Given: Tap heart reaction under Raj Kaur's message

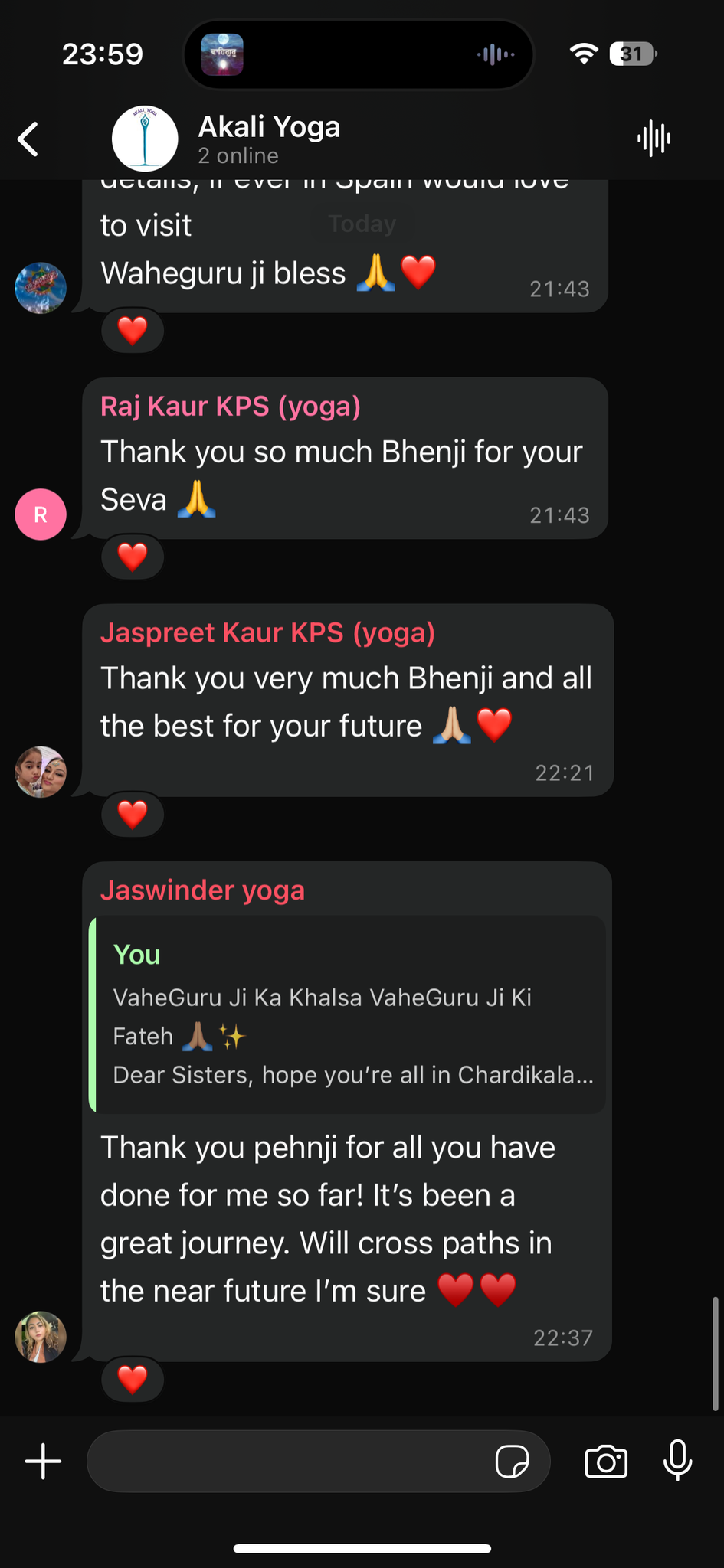Looking at the screenshot, I should click(x=133, y=557).
